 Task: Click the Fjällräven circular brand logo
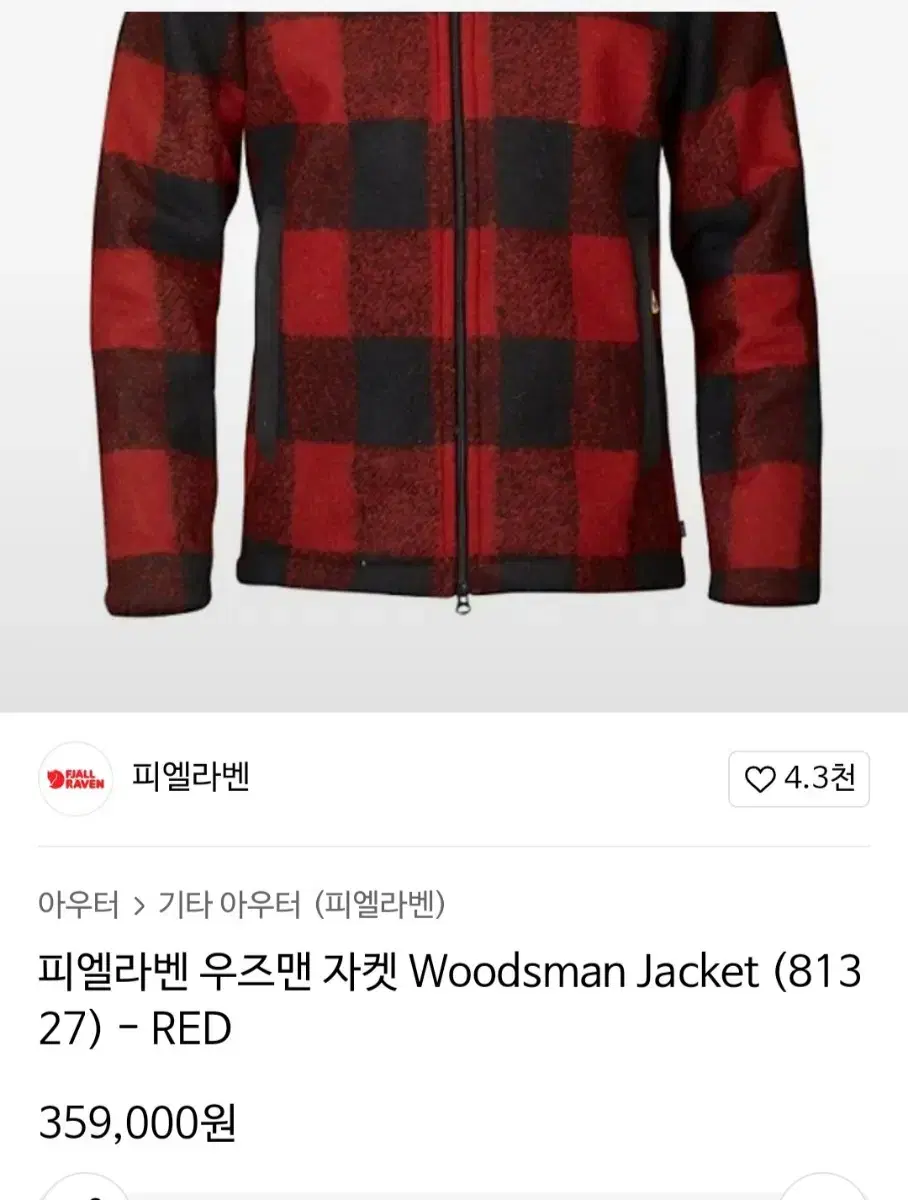click(x=76, y=779)
